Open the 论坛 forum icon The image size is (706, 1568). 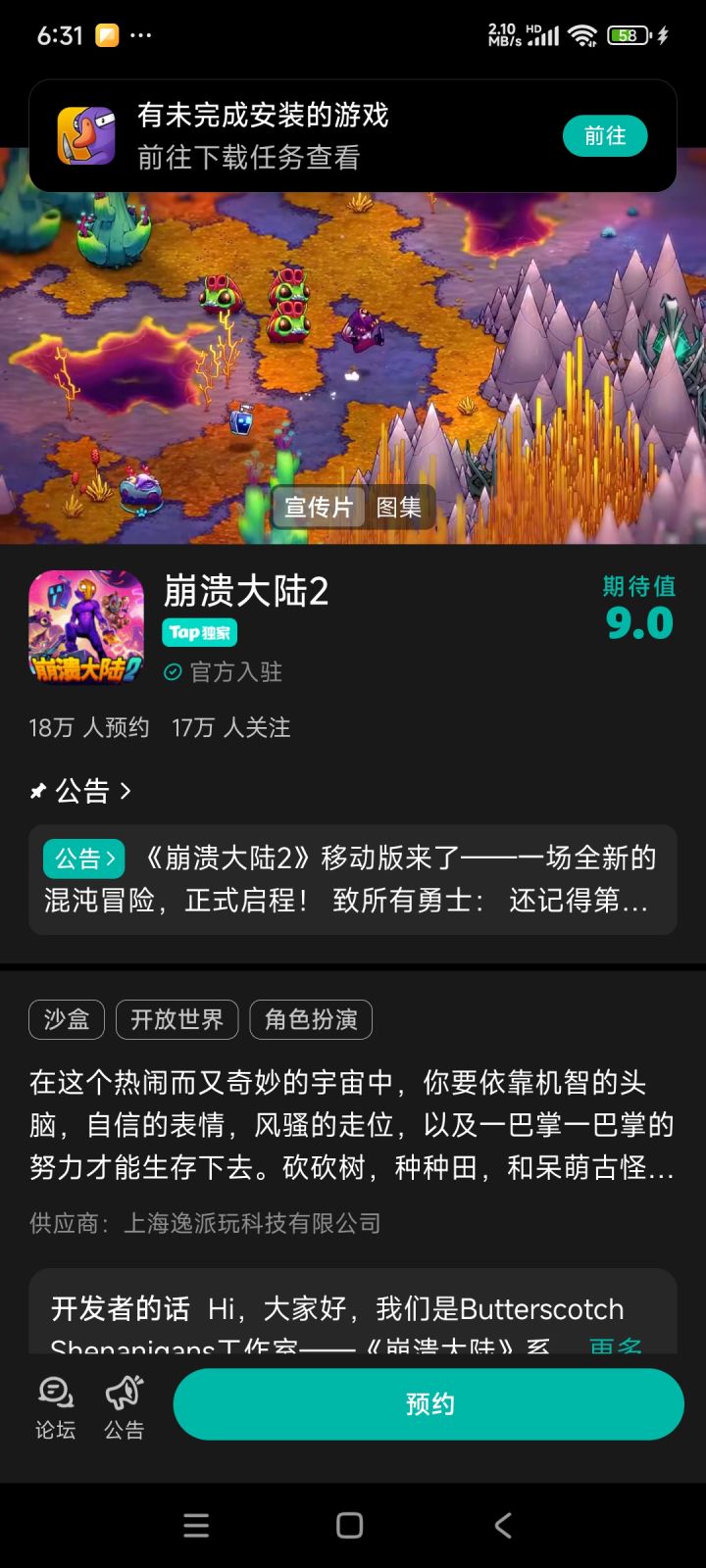coord(54,1403)
